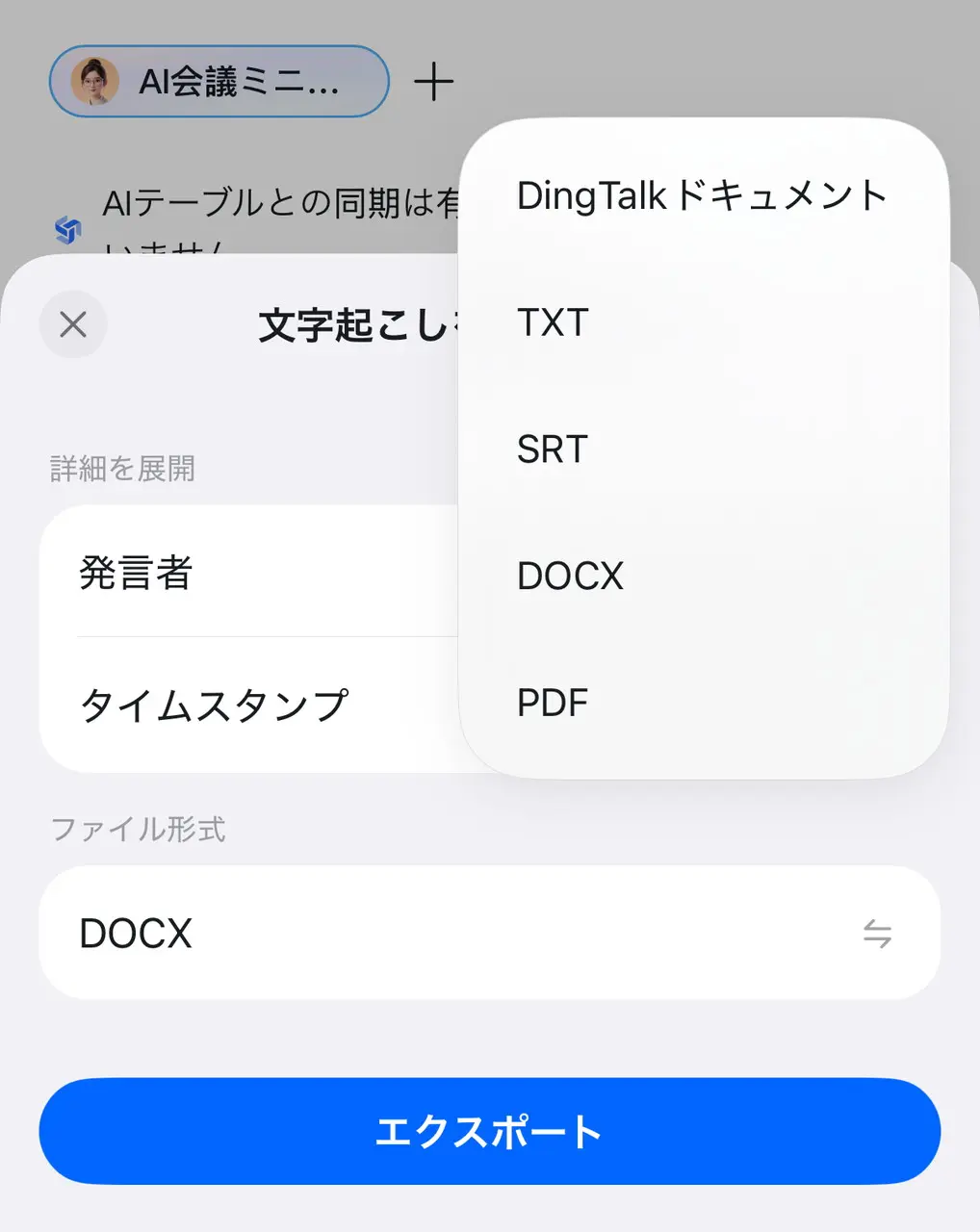Close the export dialog with the X icon

[x=73, y=325]
